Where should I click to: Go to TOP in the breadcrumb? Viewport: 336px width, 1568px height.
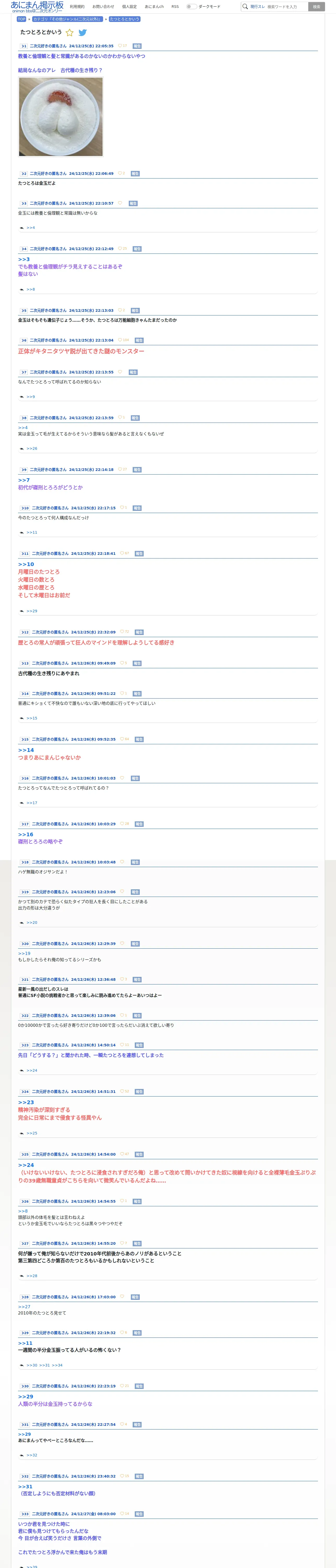coord(21,19)
